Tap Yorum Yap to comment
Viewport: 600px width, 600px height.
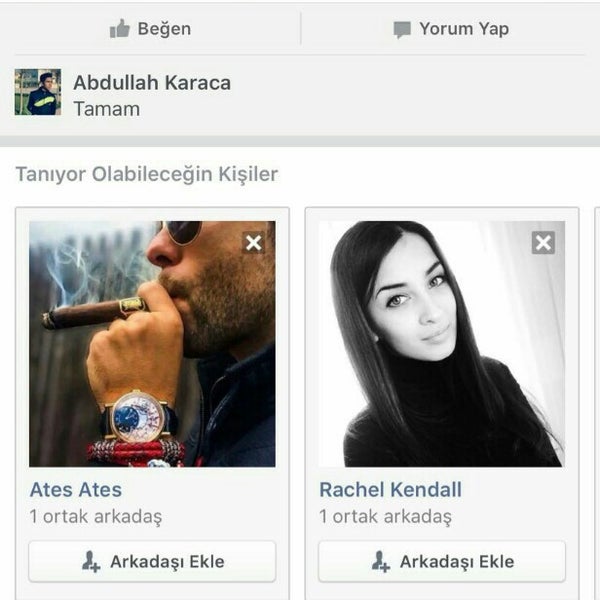click(x=450, y=29)
